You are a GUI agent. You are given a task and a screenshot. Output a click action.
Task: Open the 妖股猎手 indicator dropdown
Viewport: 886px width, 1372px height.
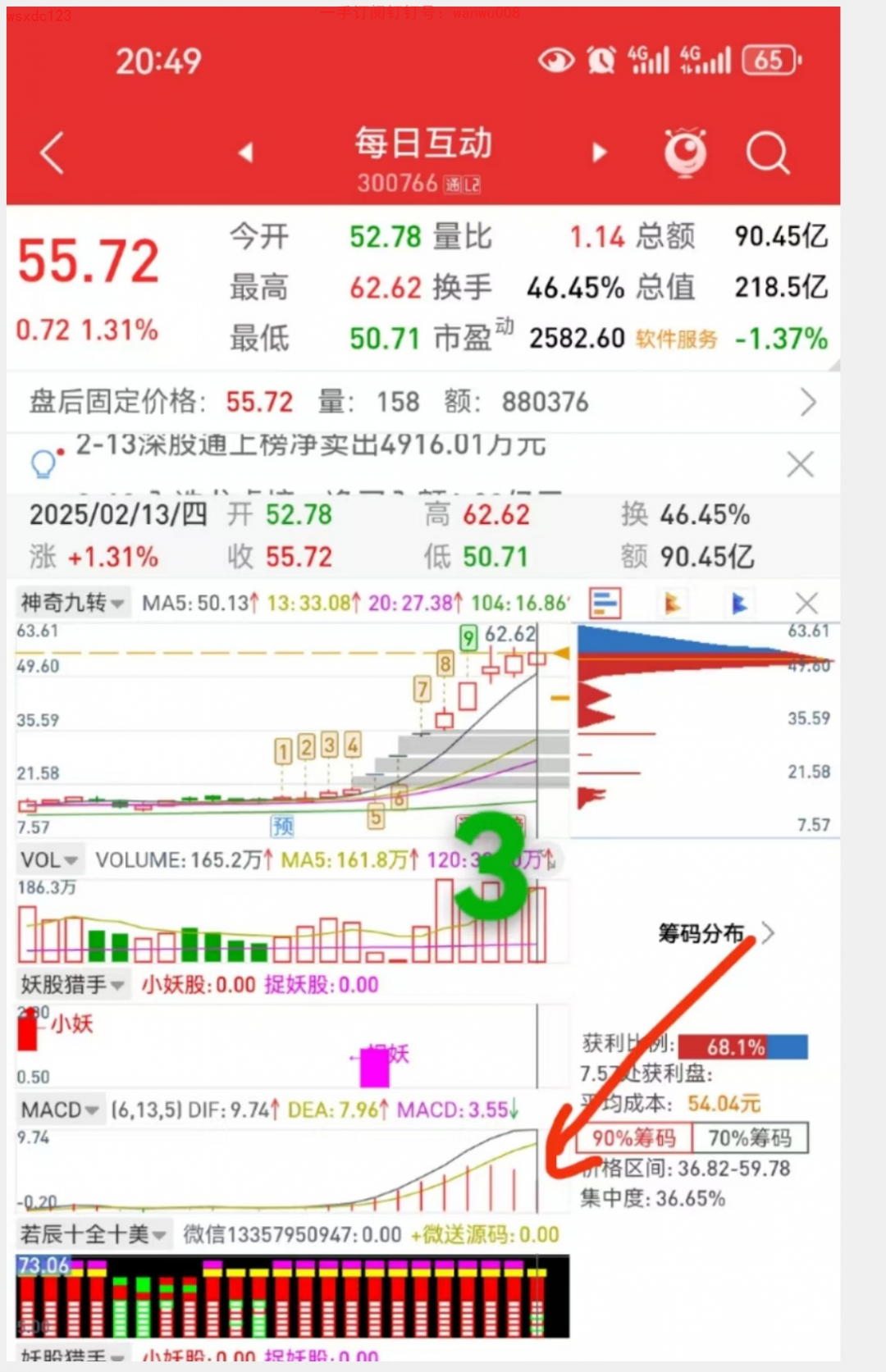[x=72, y=984]
